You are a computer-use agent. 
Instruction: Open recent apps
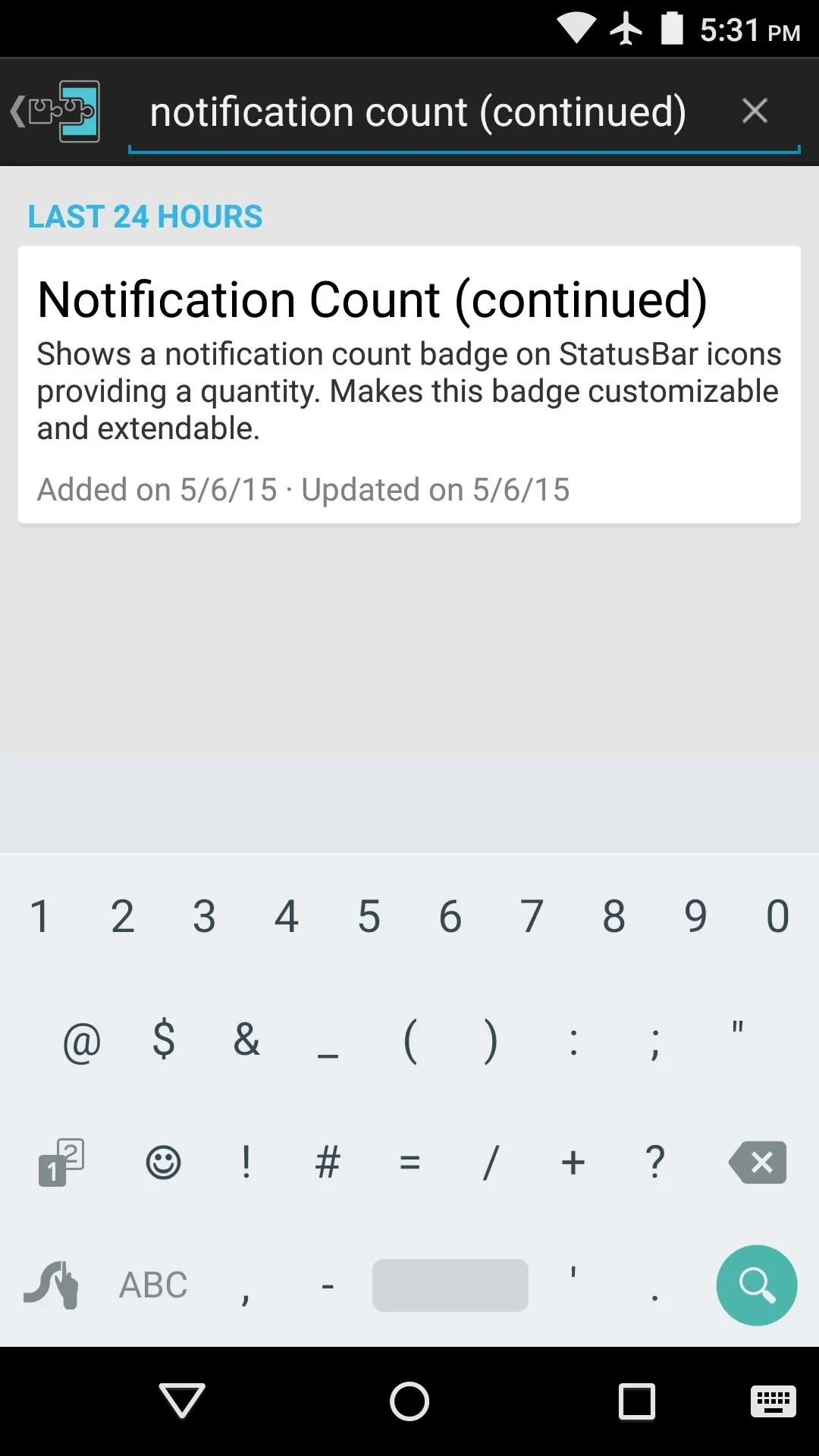tap(637, 1401)
